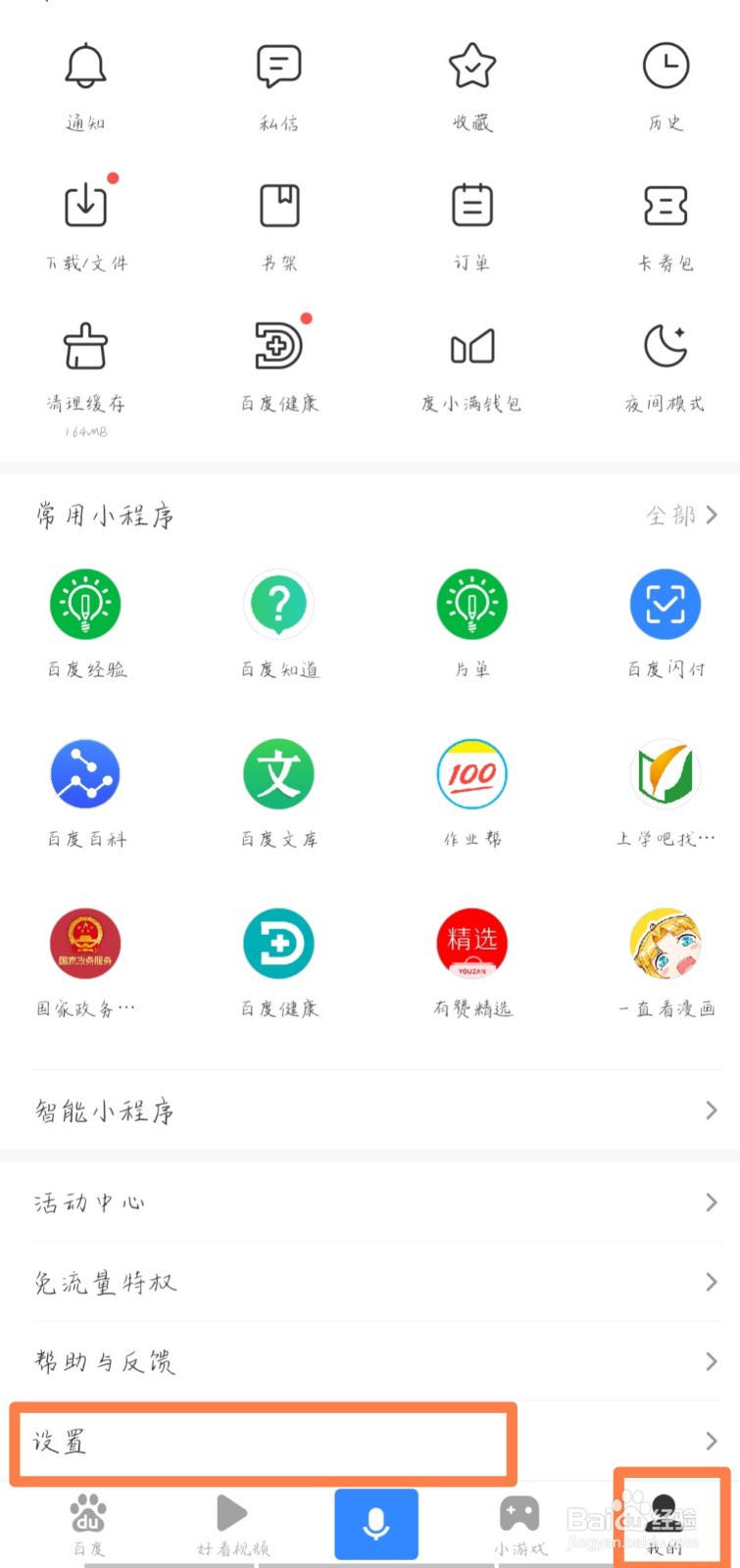The height and width of the screenshot is (1568, 740).
Task: View your 收藏 favorites
Action: tap(471, 83)
